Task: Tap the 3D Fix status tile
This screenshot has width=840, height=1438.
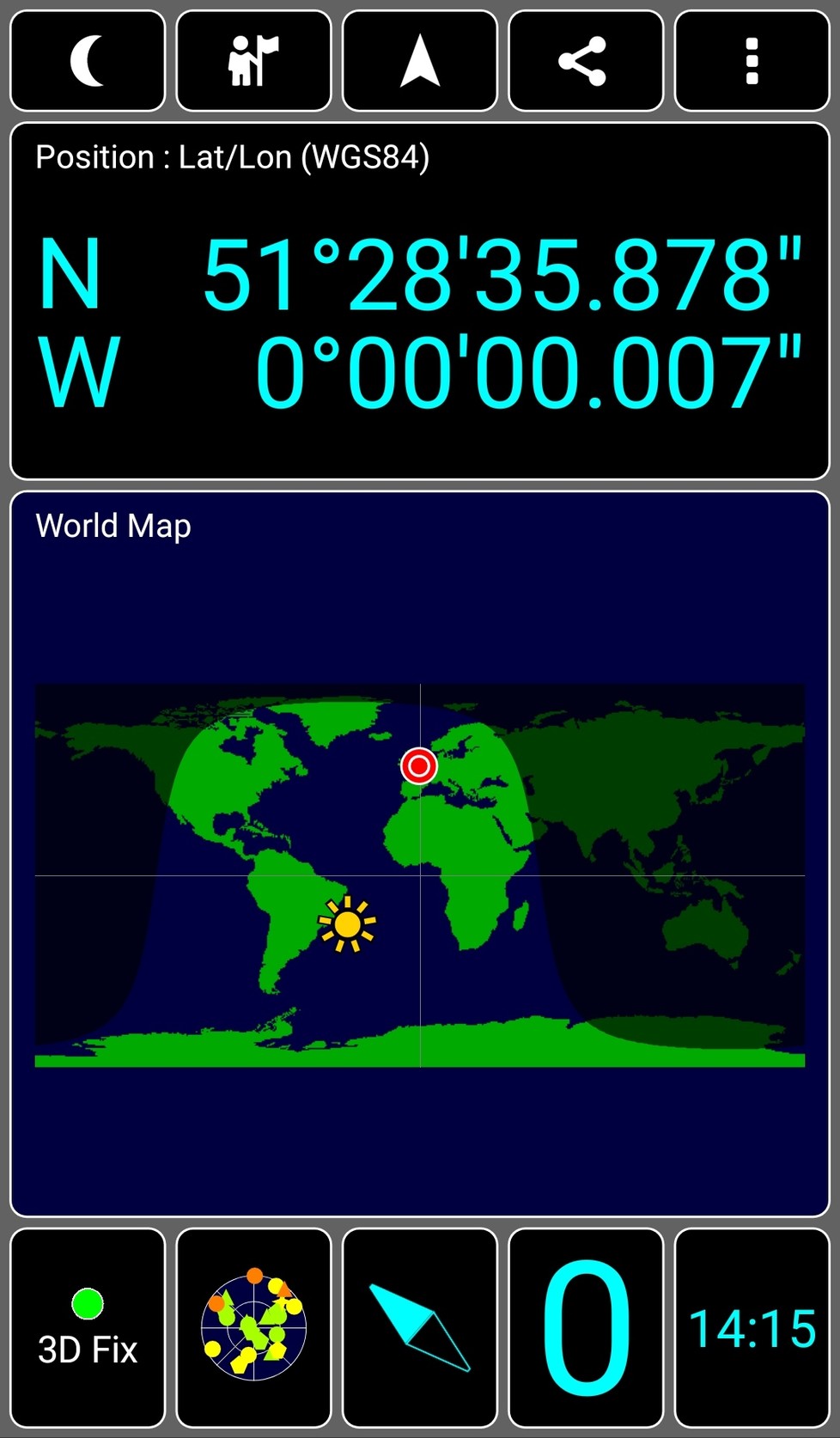Action: pos(88,1328)
